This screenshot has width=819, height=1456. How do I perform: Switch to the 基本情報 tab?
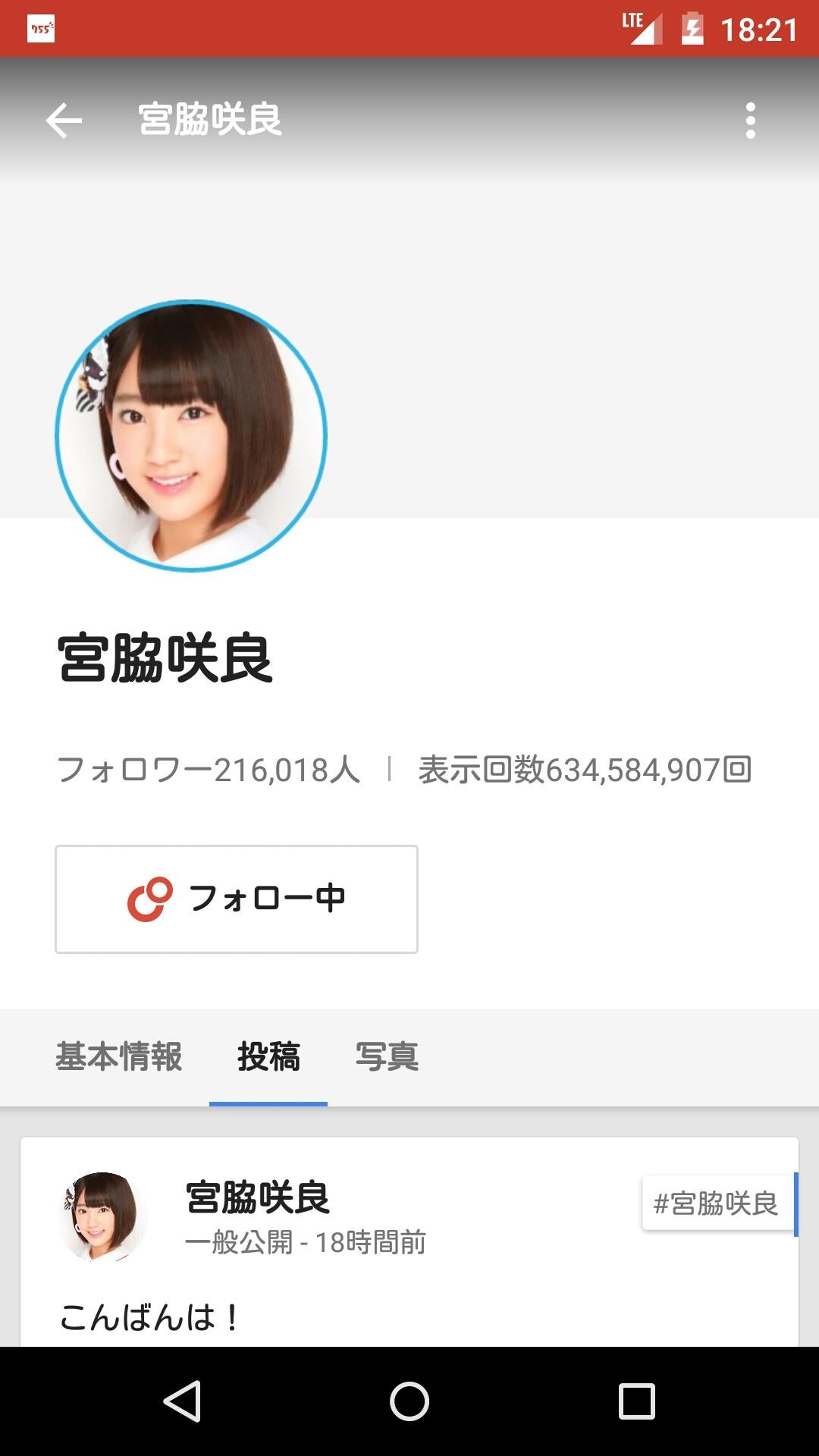pyautogui.click(x=119, y=1056)
